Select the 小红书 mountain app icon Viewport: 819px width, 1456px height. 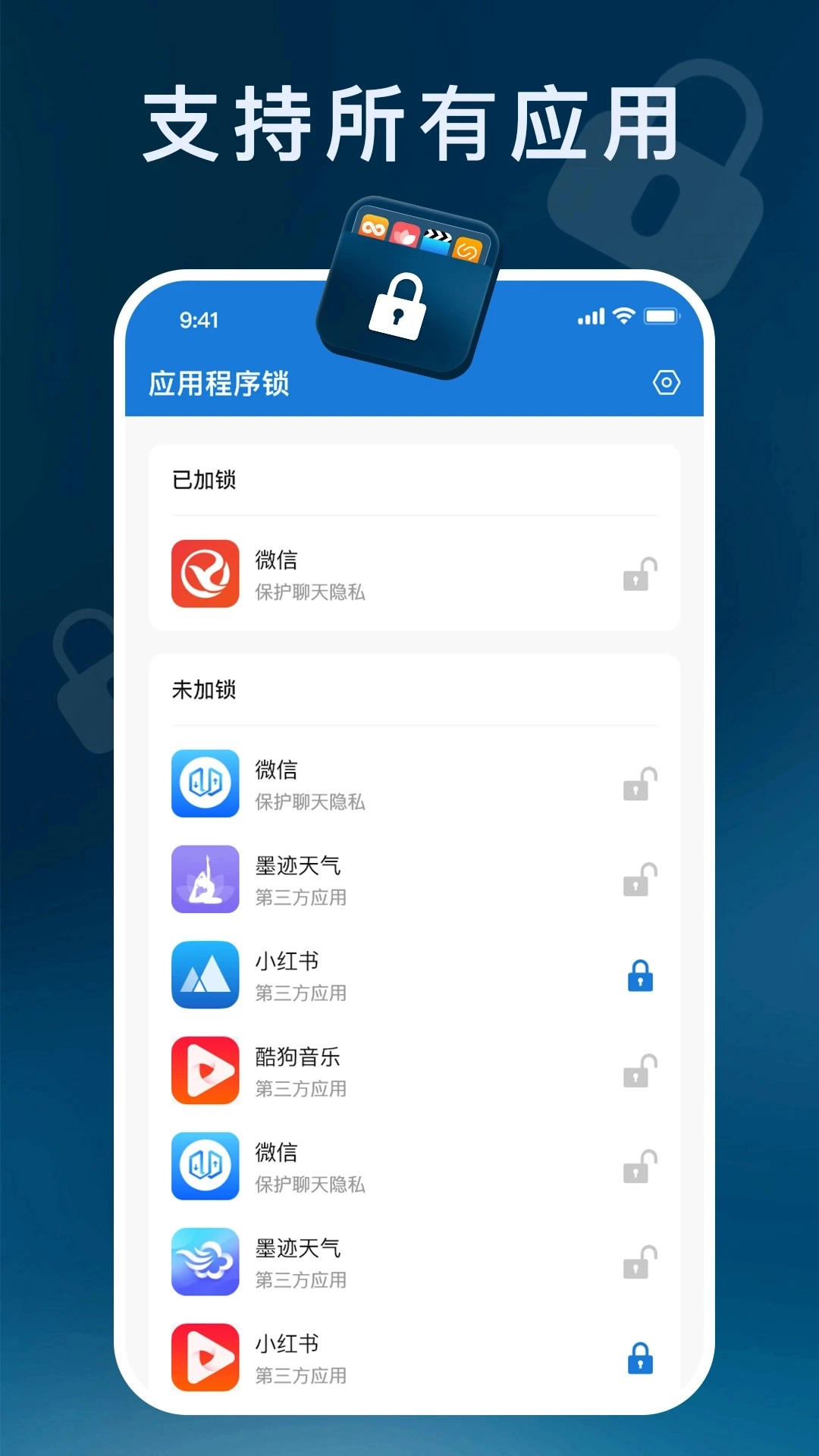(205, 977)
